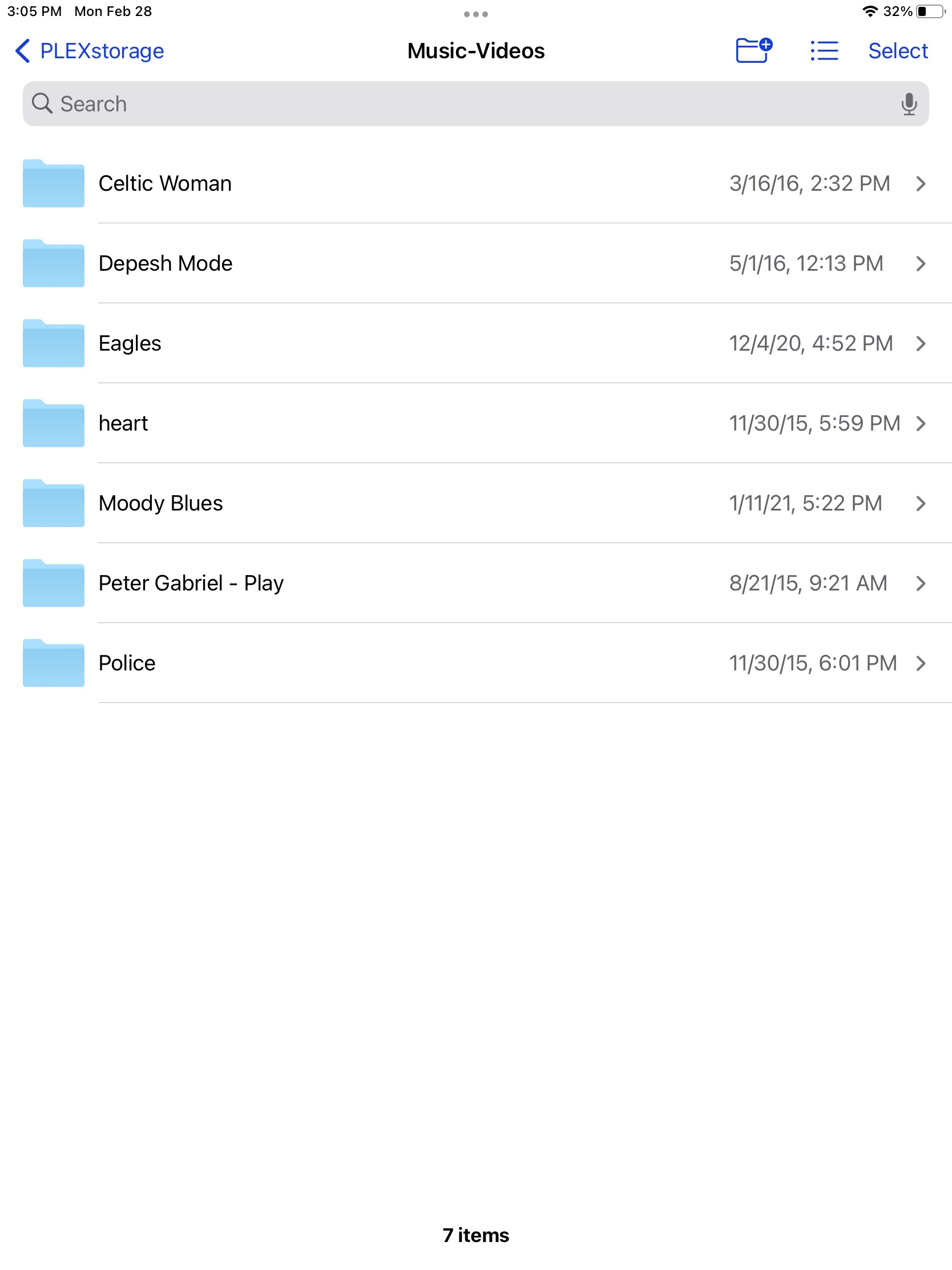952x1270 pixels.
Task: Browse the Eagles folder
Action: tap(130, 343)
